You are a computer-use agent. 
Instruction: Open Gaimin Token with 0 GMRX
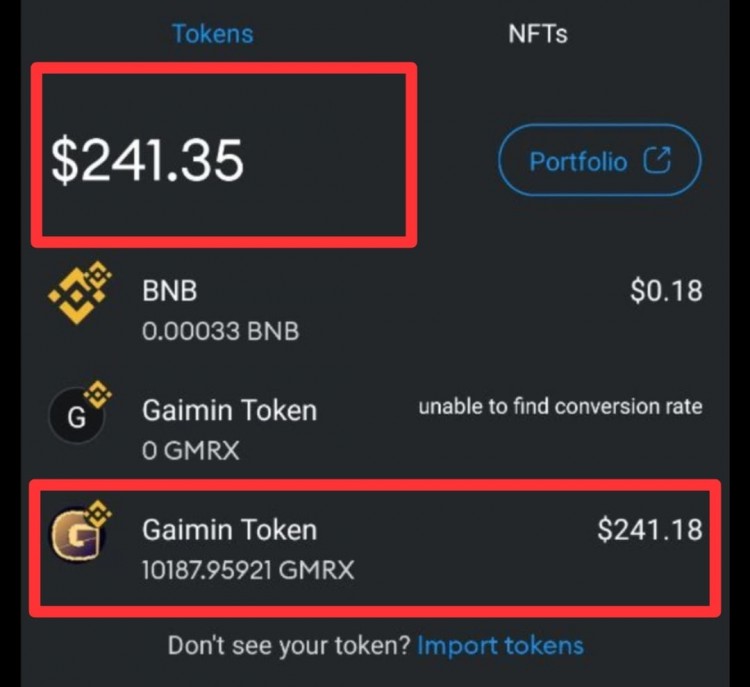[x=375, y=429]
